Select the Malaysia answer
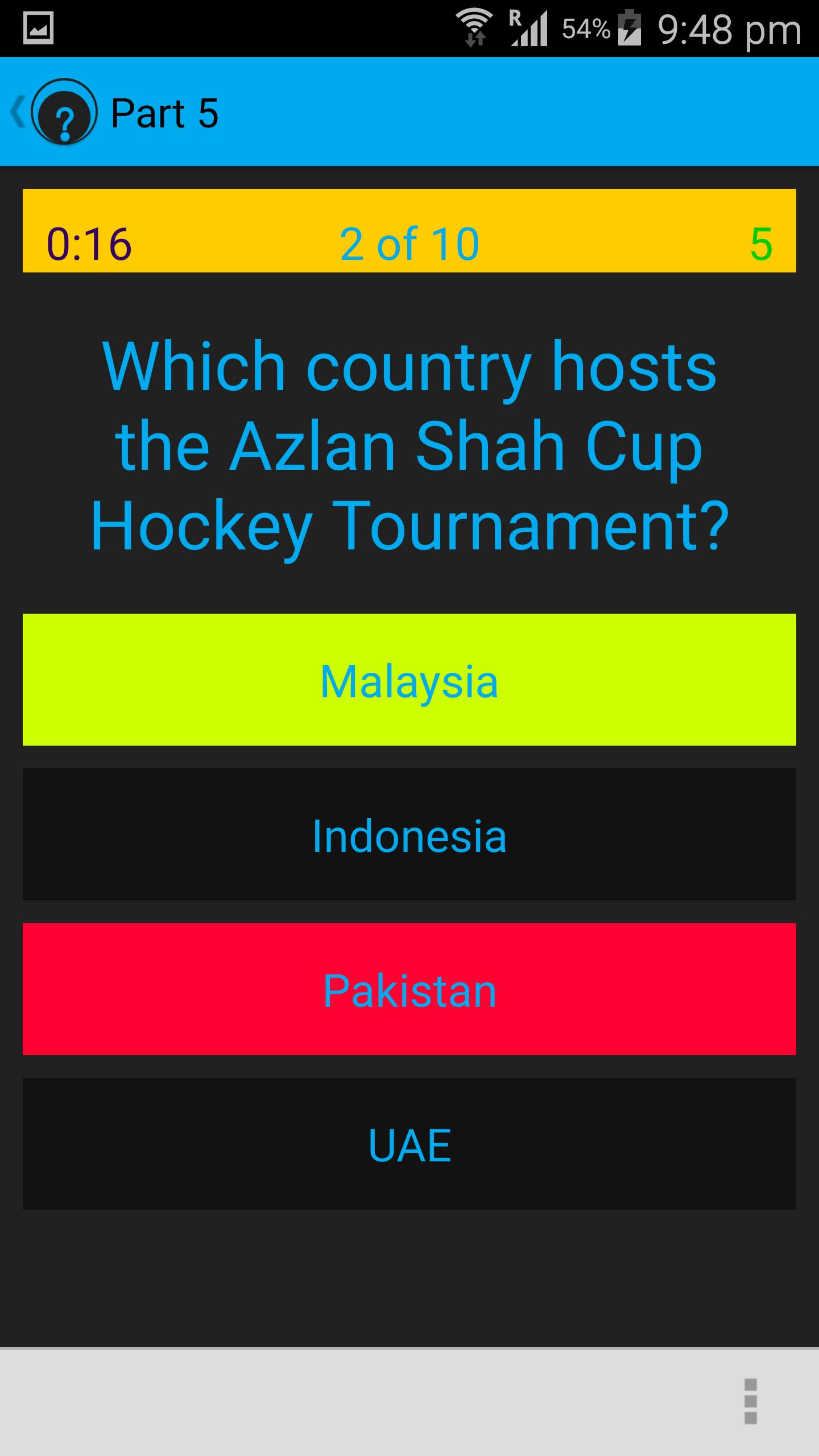The image size is (819, 1456). coord(409,680)
